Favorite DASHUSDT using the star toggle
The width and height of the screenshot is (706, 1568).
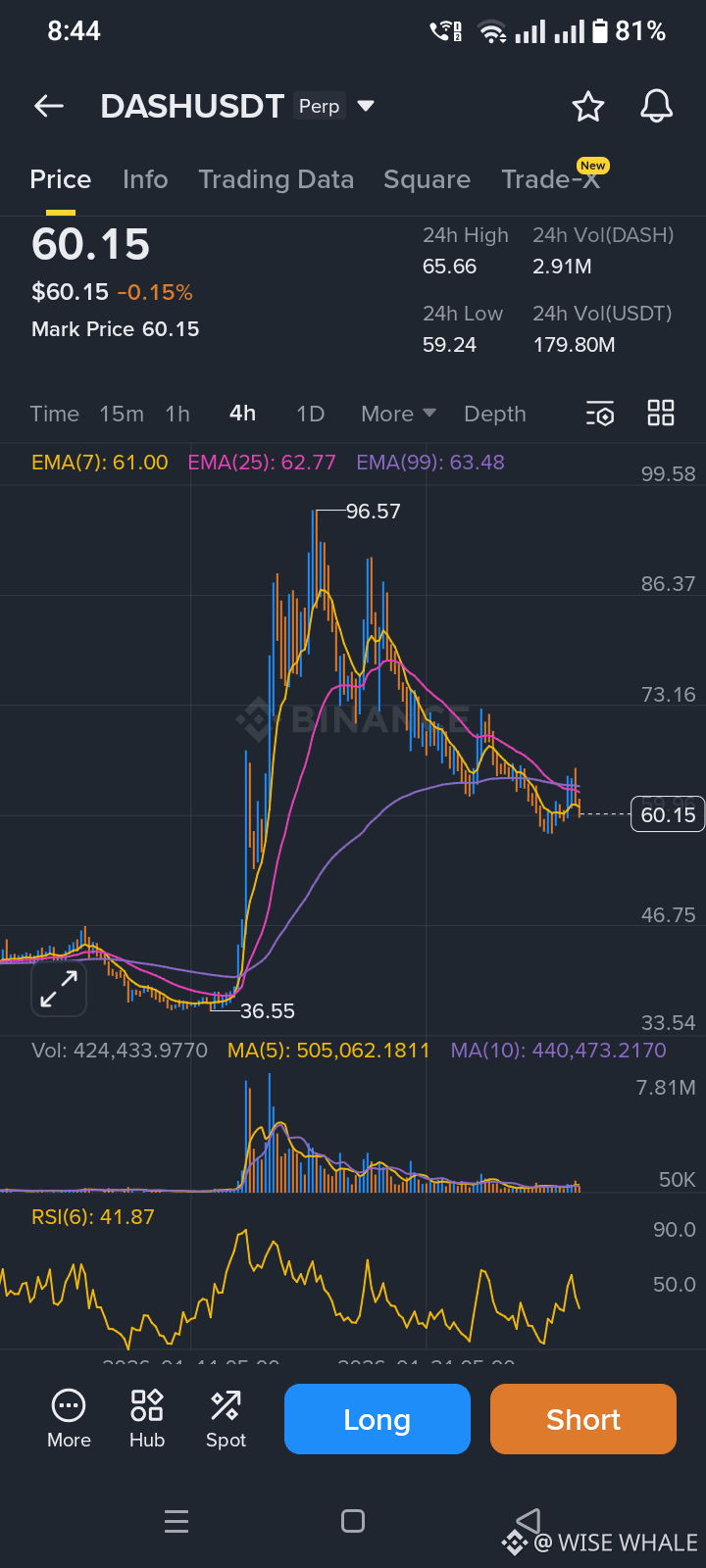(x=587, y=107)
